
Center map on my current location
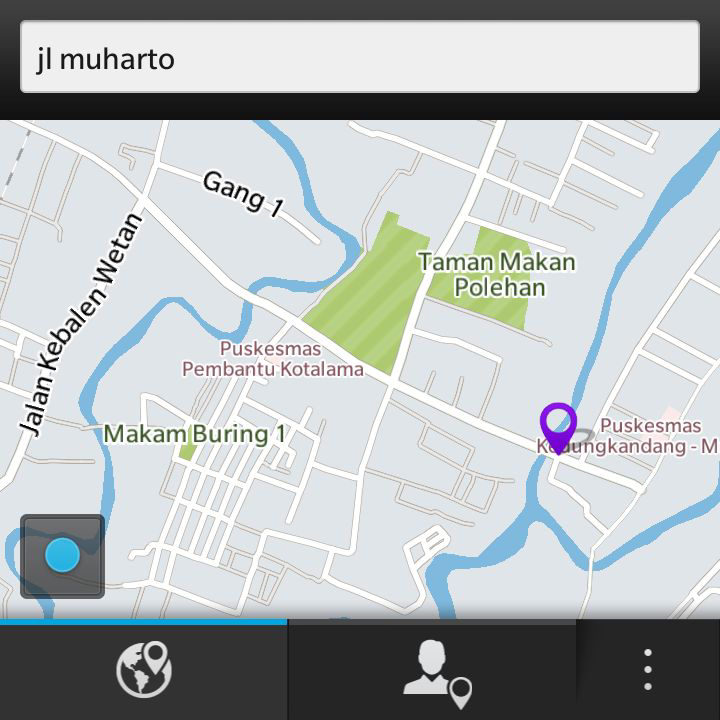coord(62,556)
